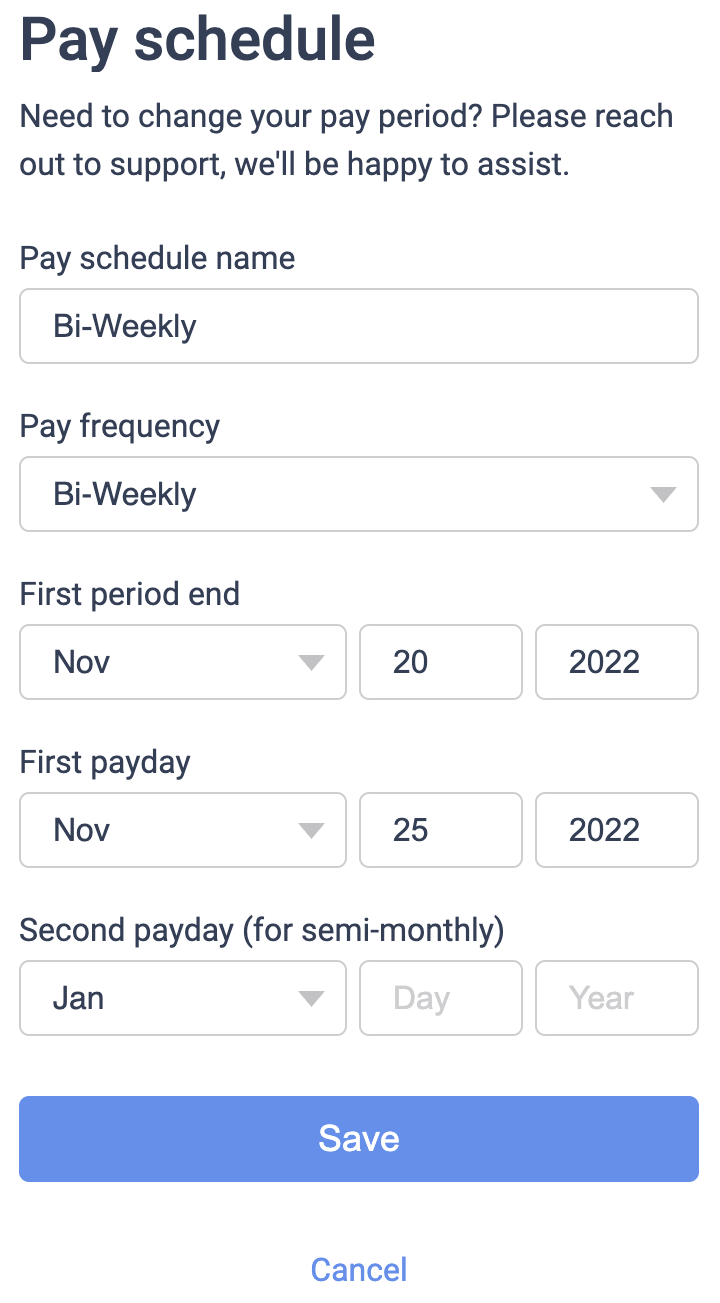The image size is (720, 1303).
Task: Click the day field showing 25
Action: point(440,829)
